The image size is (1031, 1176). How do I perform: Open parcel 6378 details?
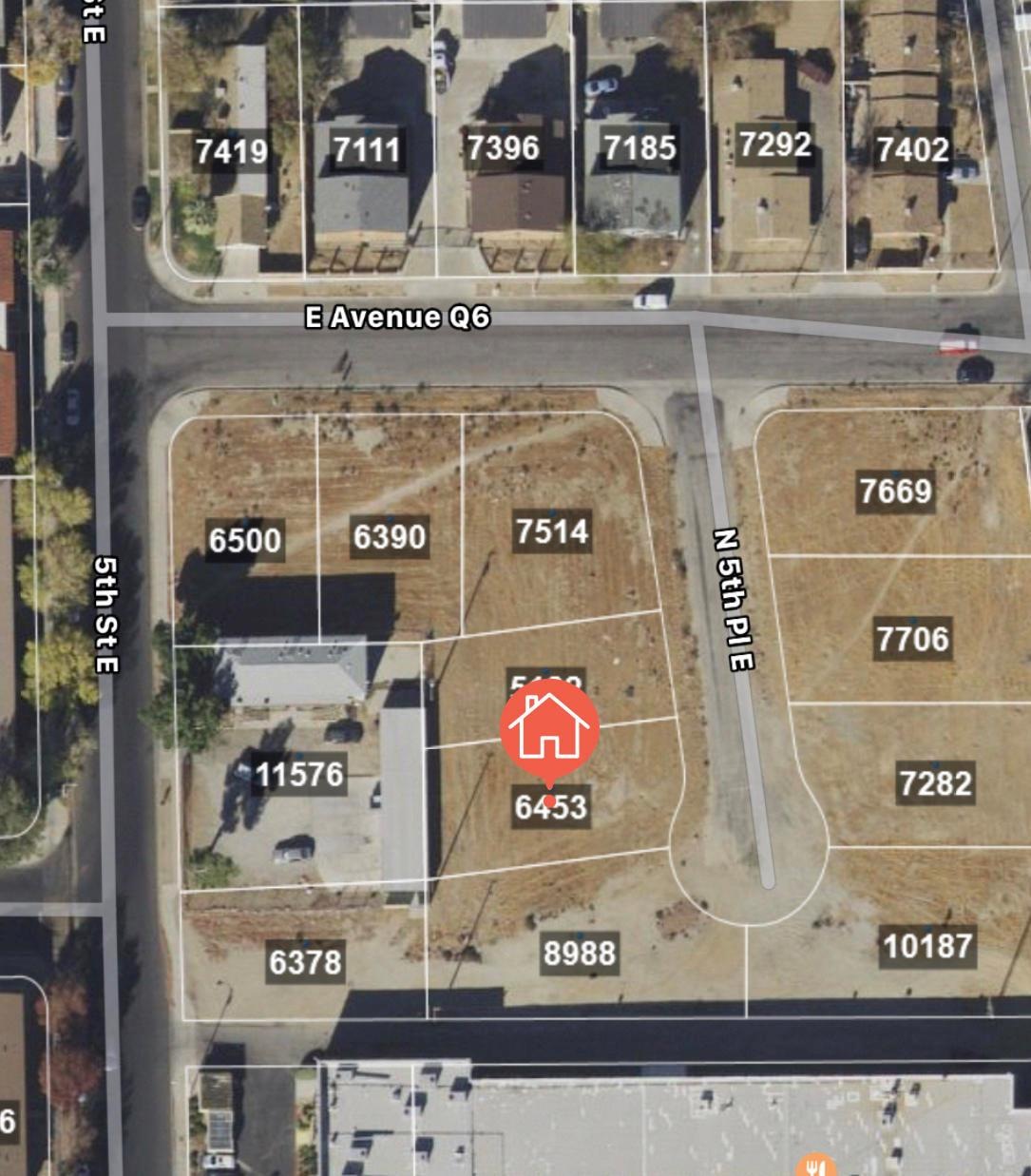[305, 962]
